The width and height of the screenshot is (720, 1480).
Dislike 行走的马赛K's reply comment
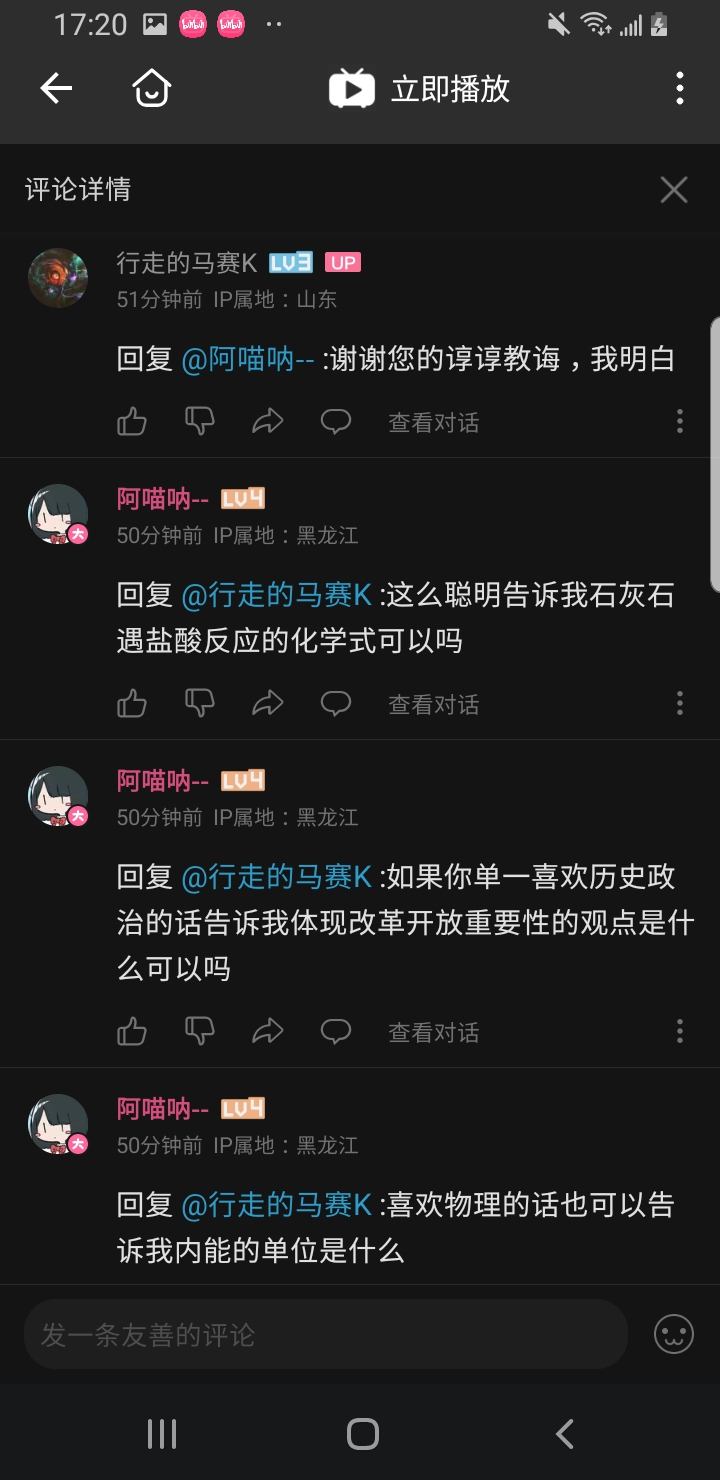(x=200, y=422)
